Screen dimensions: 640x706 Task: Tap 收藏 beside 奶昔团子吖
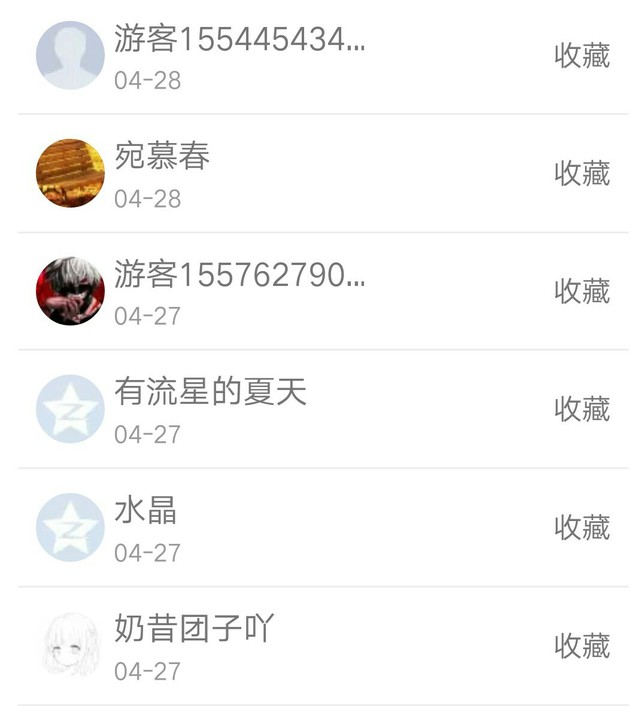pos(582,645)
